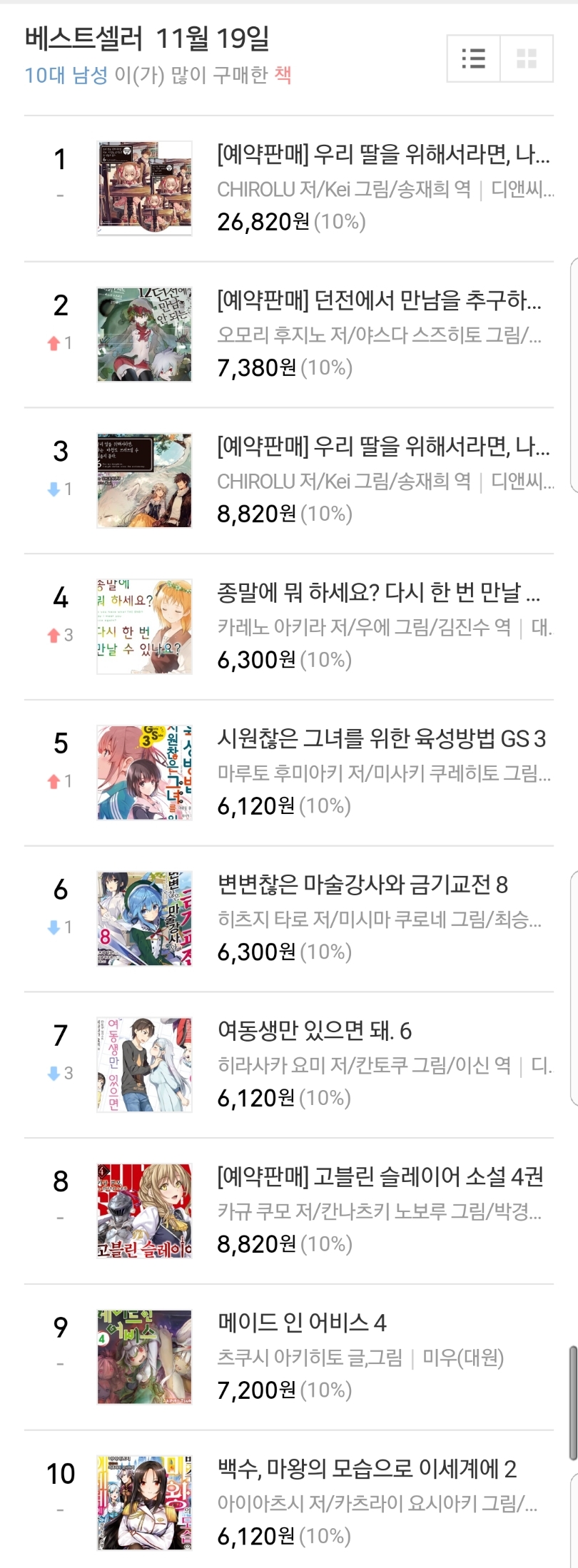The image size is (578, 1568).
Task: Tap cover image of 고블린 슬레이어 소설 4권
Action: [x=144, y=1211]
